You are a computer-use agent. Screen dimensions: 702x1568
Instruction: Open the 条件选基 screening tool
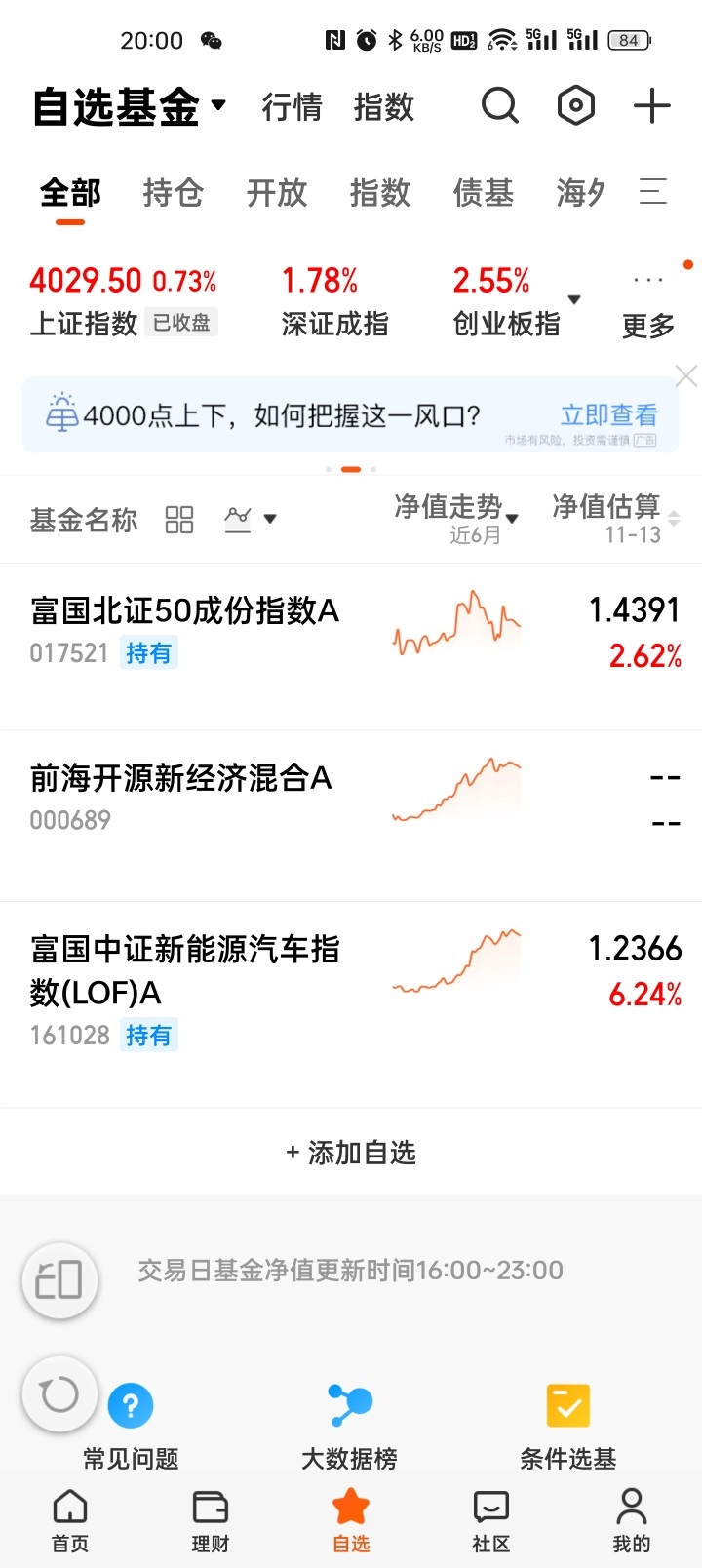[567, 1426]
